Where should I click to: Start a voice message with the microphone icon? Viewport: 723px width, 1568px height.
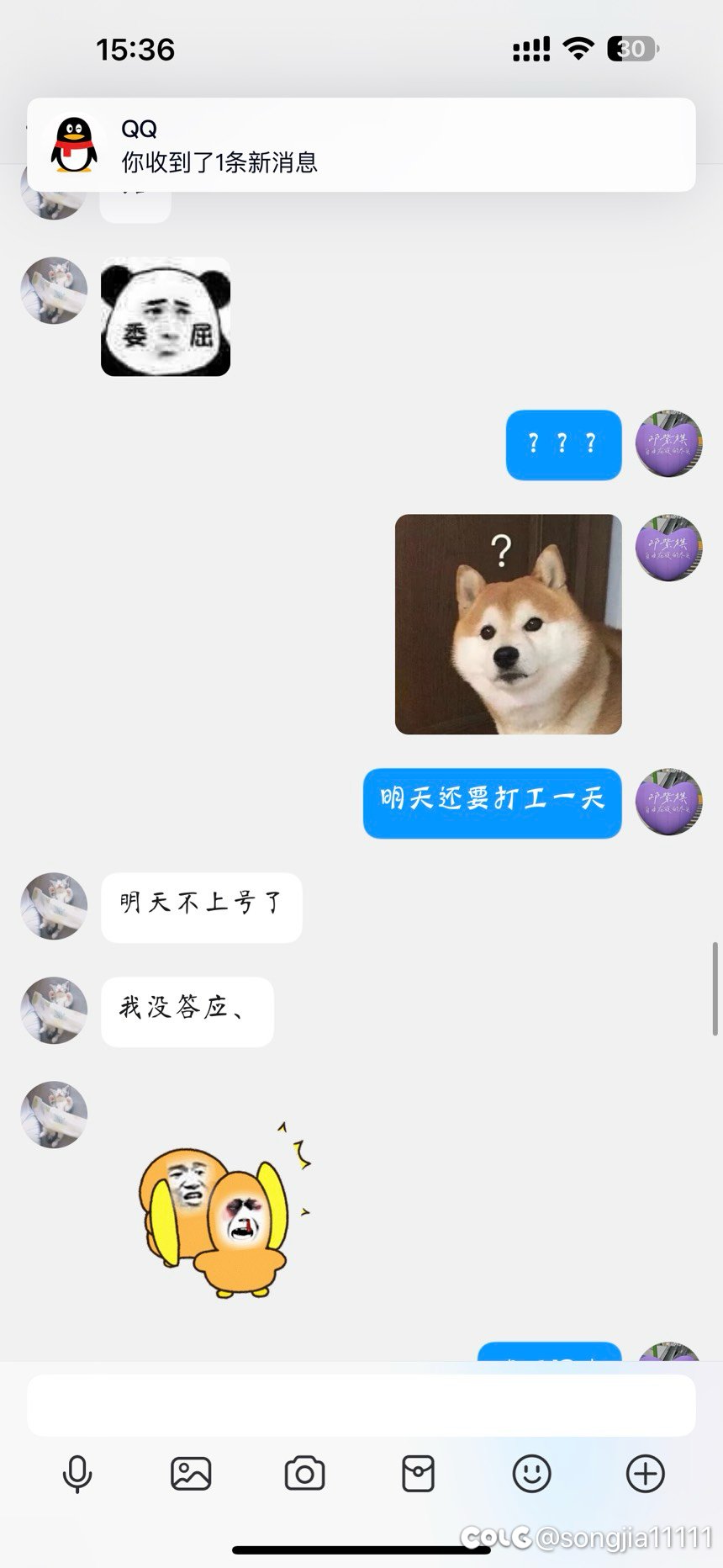click(77, 1474)
